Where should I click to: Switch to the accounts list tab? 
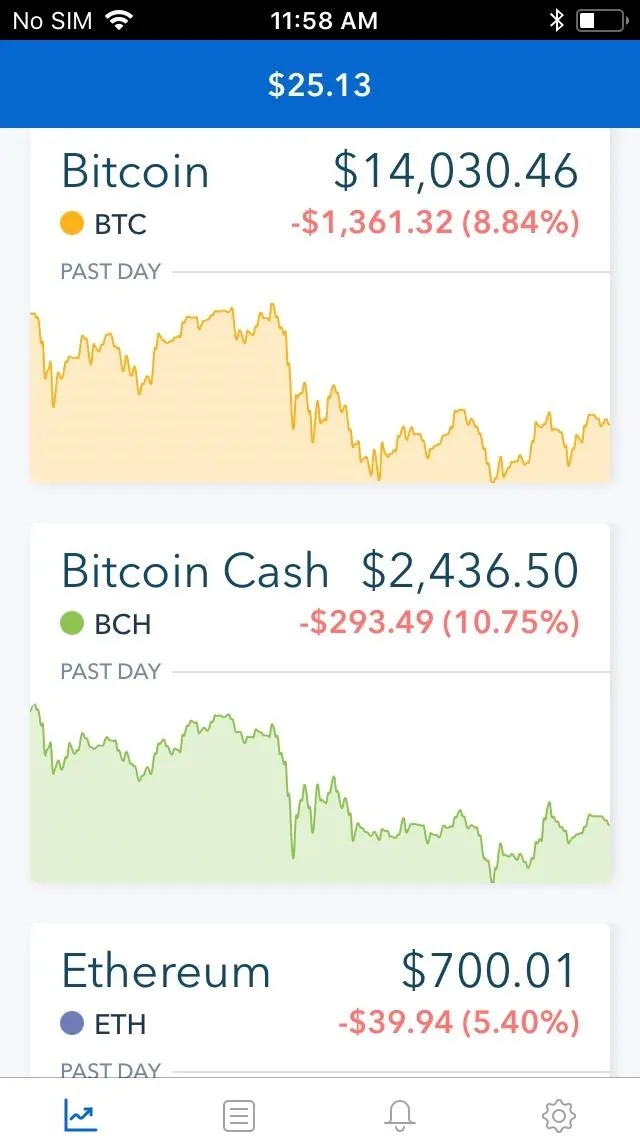pos(239,1116)
